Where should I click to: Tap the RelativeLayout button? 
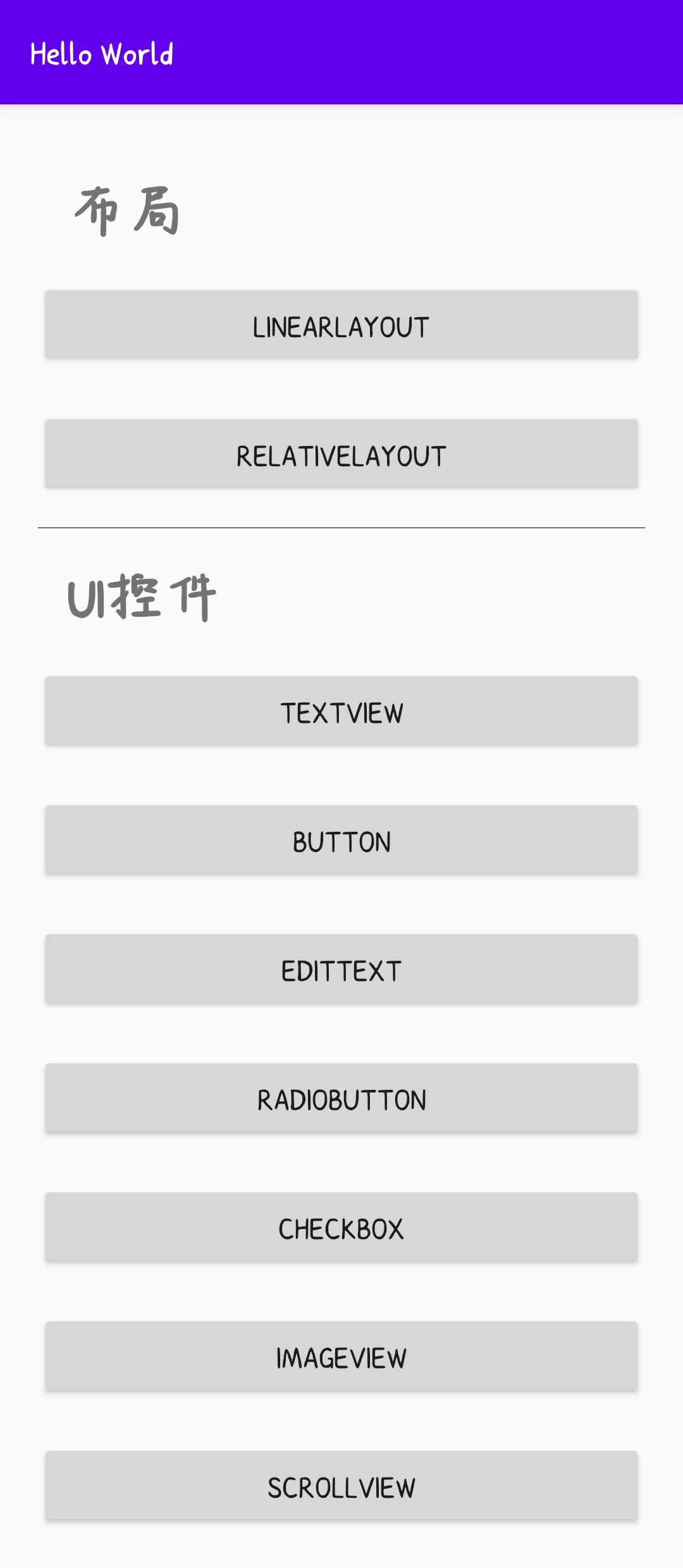(x=341, y=455)
